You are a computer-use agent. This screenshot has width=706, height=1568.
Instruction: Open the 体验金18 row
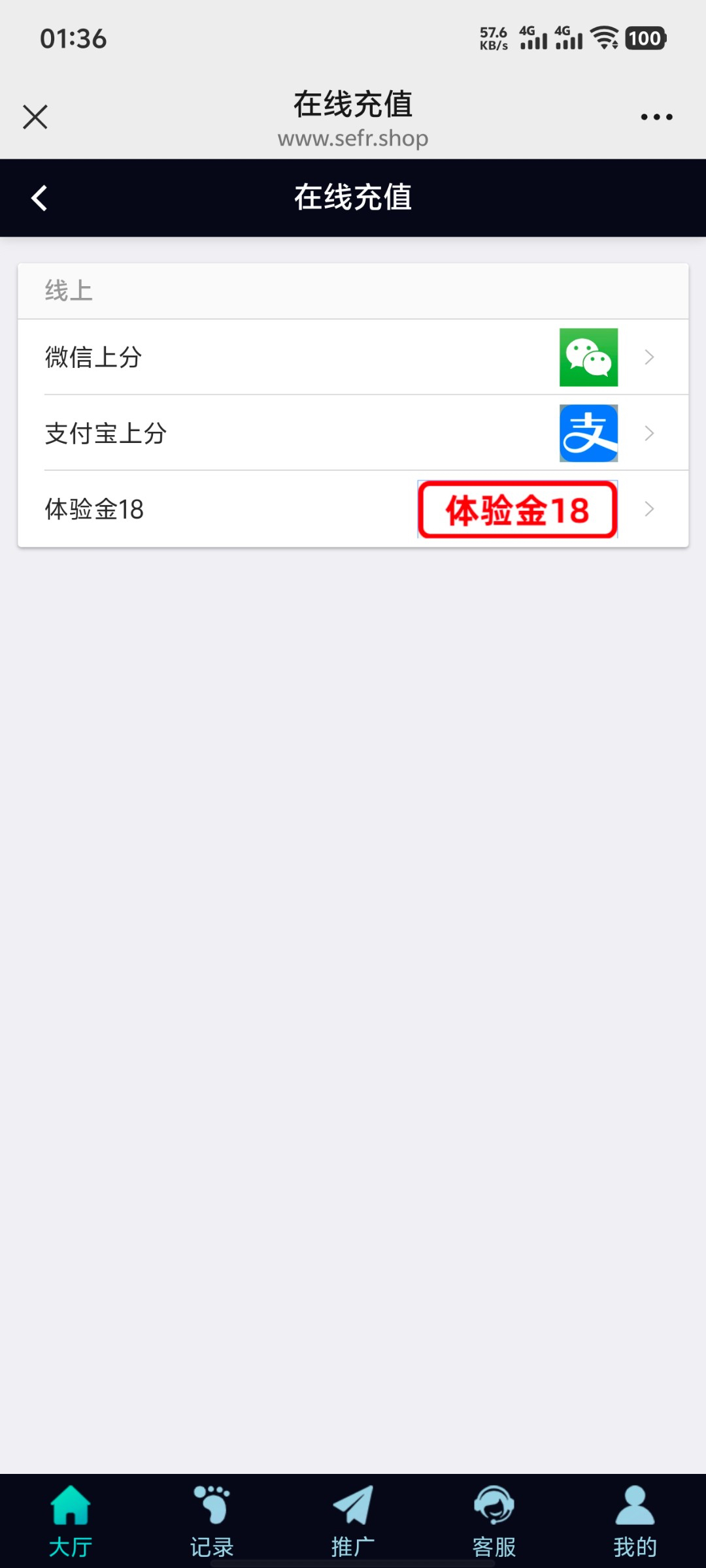(x=353, y=509)
